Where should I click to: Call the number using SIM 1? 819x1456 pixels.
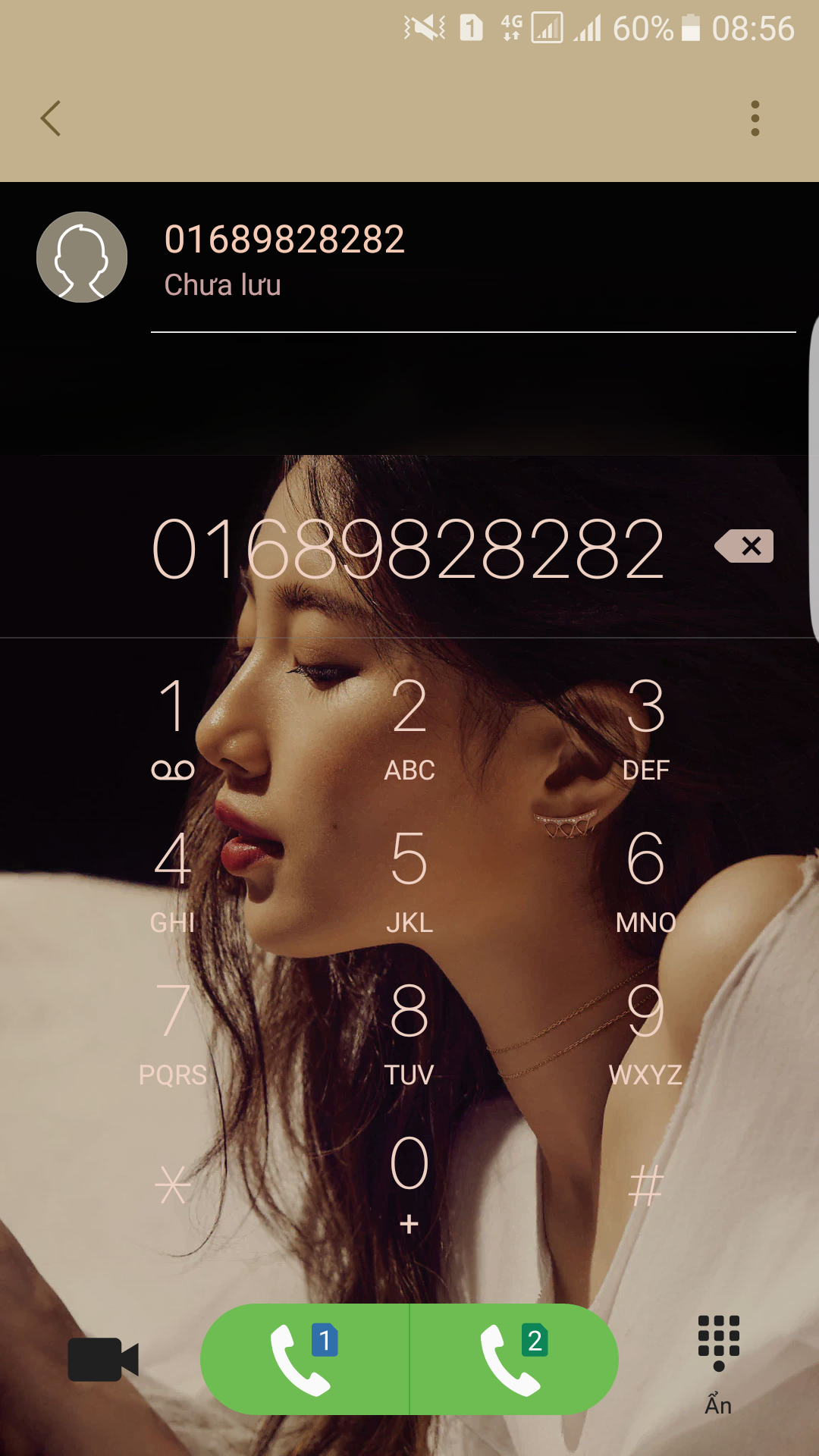point(305,1359)
